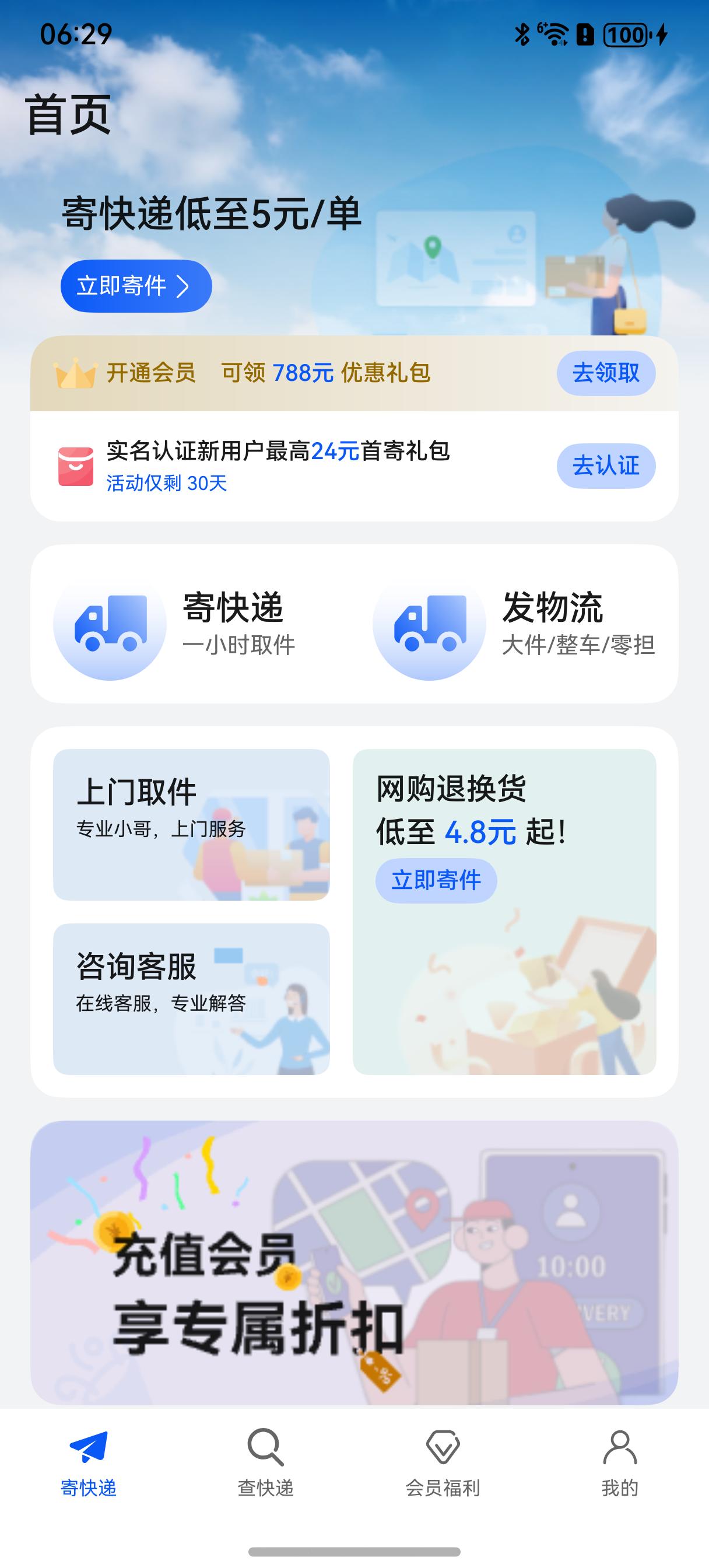Select the 寄快递 bottom tab
The height and width of the screenshot is (1568, 709).
coord(88,1464)
